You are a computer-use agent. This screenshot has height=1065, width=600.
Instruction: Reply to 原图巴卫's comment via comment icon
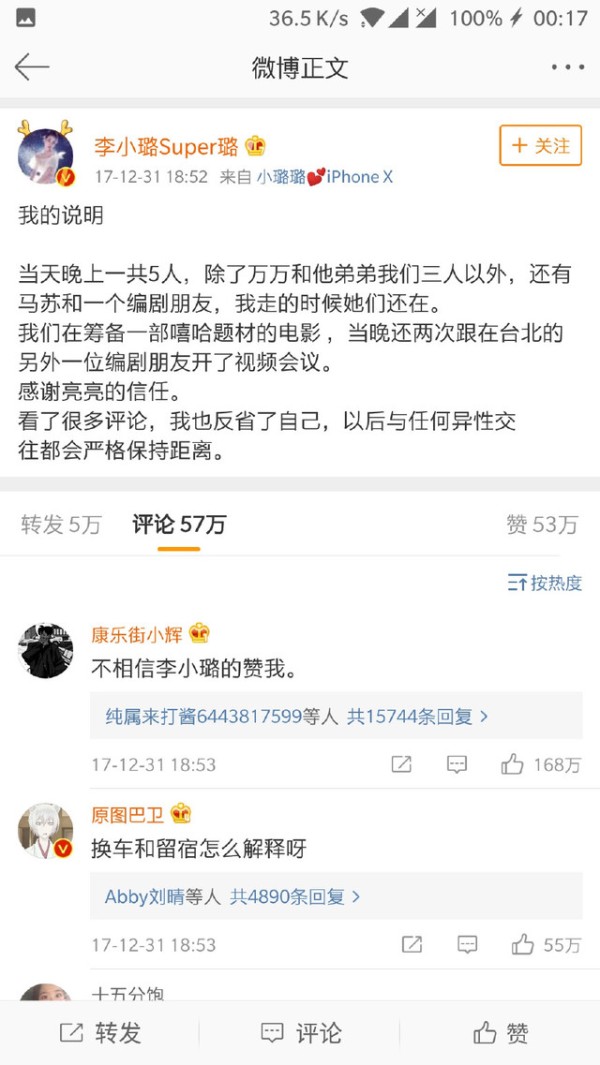(467, 944)
